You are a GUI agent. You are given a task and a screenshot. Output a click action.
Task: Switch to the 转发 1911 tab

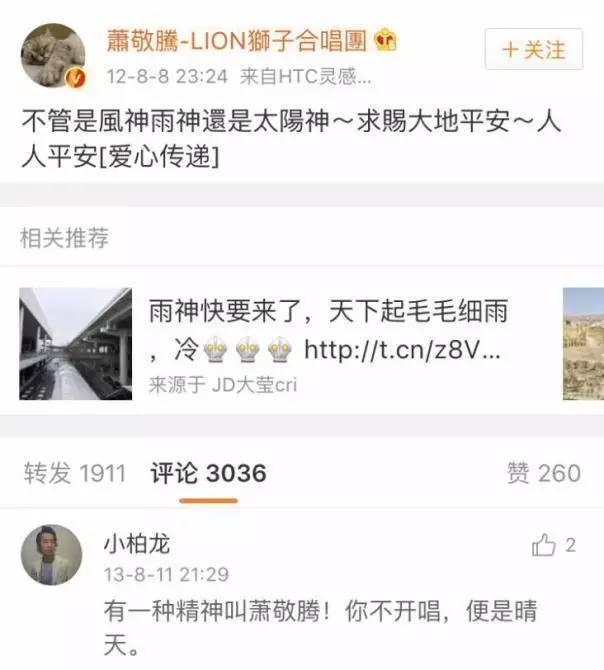(75, 473)
